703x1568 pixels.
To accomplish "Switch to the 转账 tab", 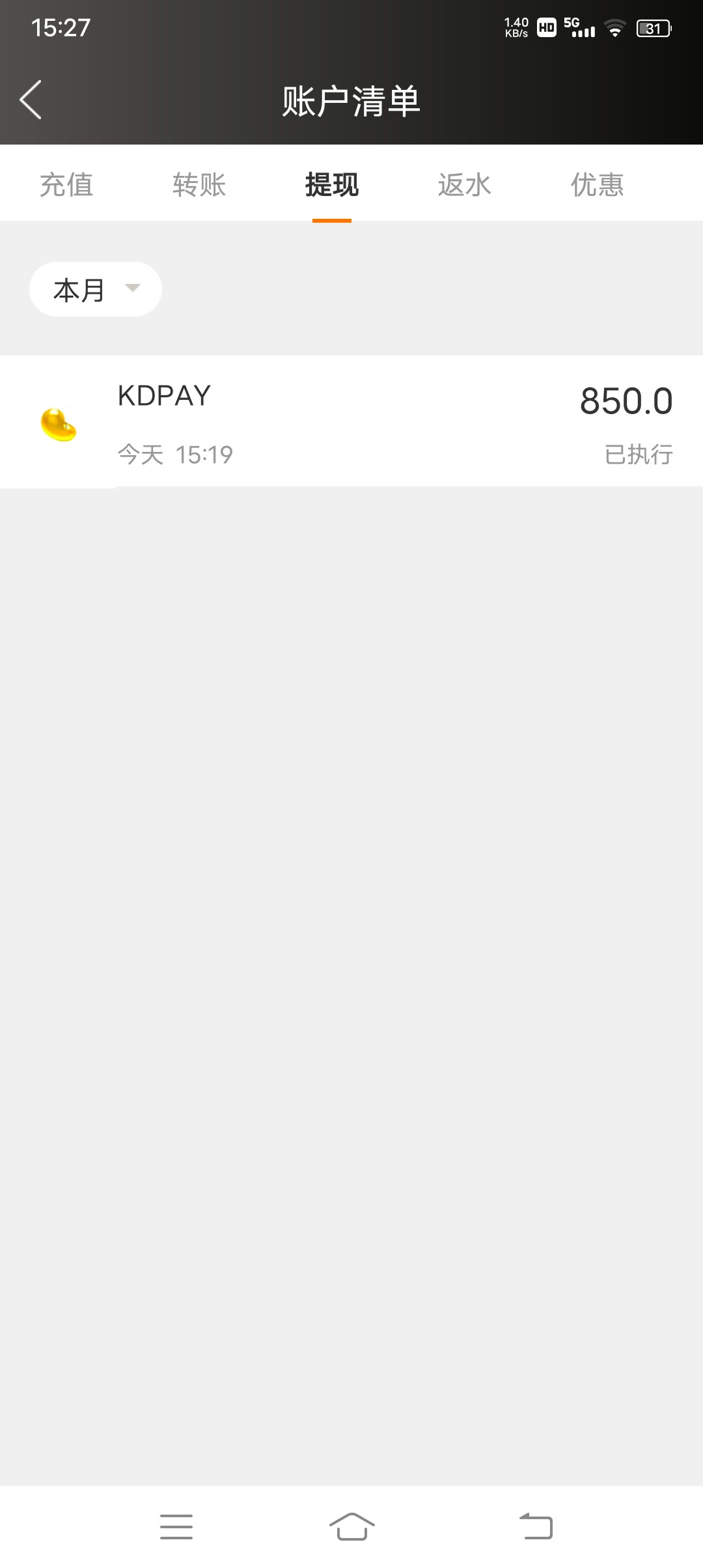I will pyautogui.click(x=199, y=185).
